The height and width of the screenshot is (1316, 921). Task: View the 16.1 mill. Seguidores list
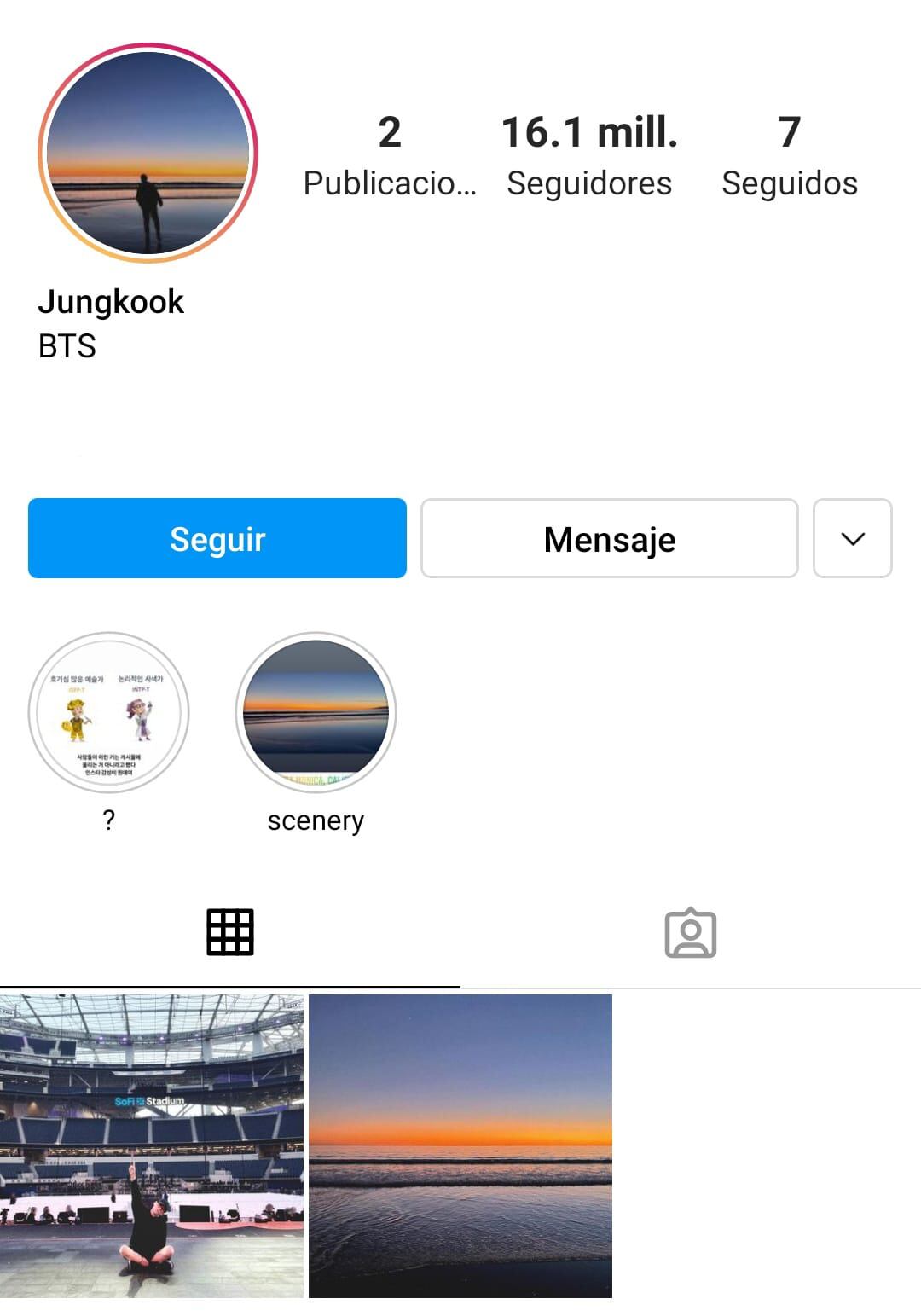click(589, 157)
